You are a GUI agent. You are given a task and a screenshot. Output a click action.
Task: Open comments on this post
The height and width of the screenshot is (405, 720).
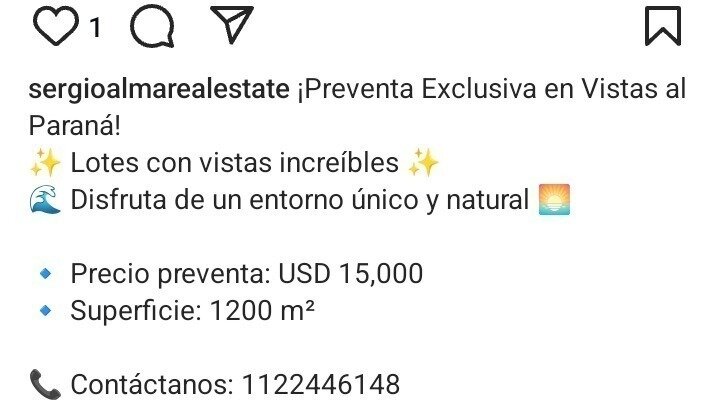point(152,26)
